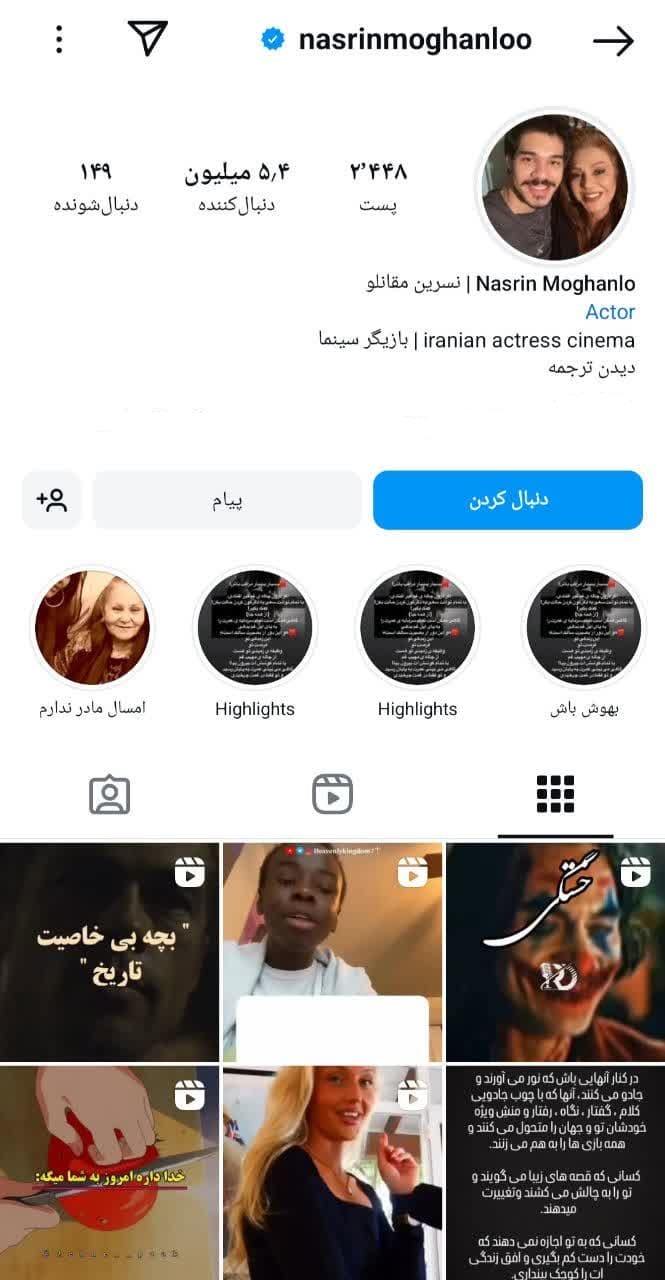Open the امسال مادر ندارم highlight

click(92, 628)
